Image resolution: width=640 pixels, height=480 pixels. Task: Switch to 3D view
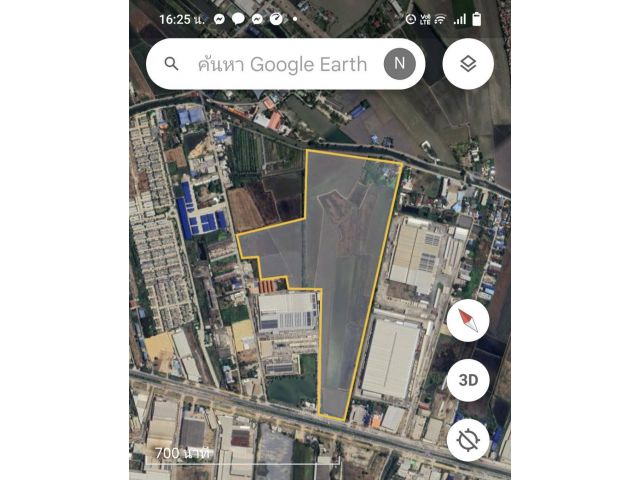pos(468,380)
